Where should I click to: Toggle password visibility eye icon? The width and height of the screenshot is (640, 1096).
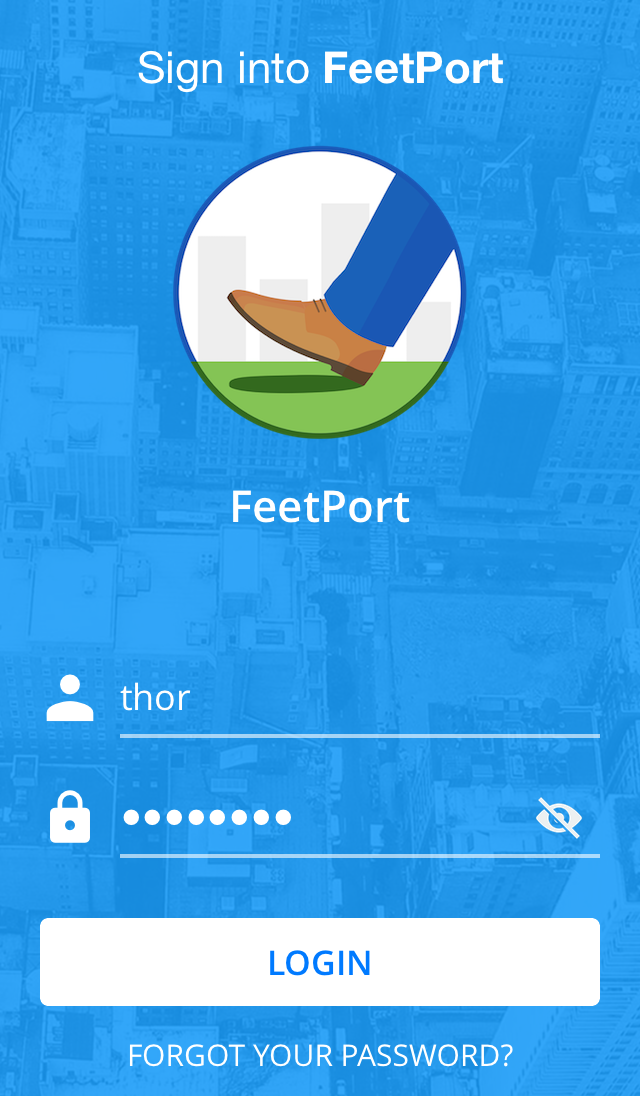(559, 818)
